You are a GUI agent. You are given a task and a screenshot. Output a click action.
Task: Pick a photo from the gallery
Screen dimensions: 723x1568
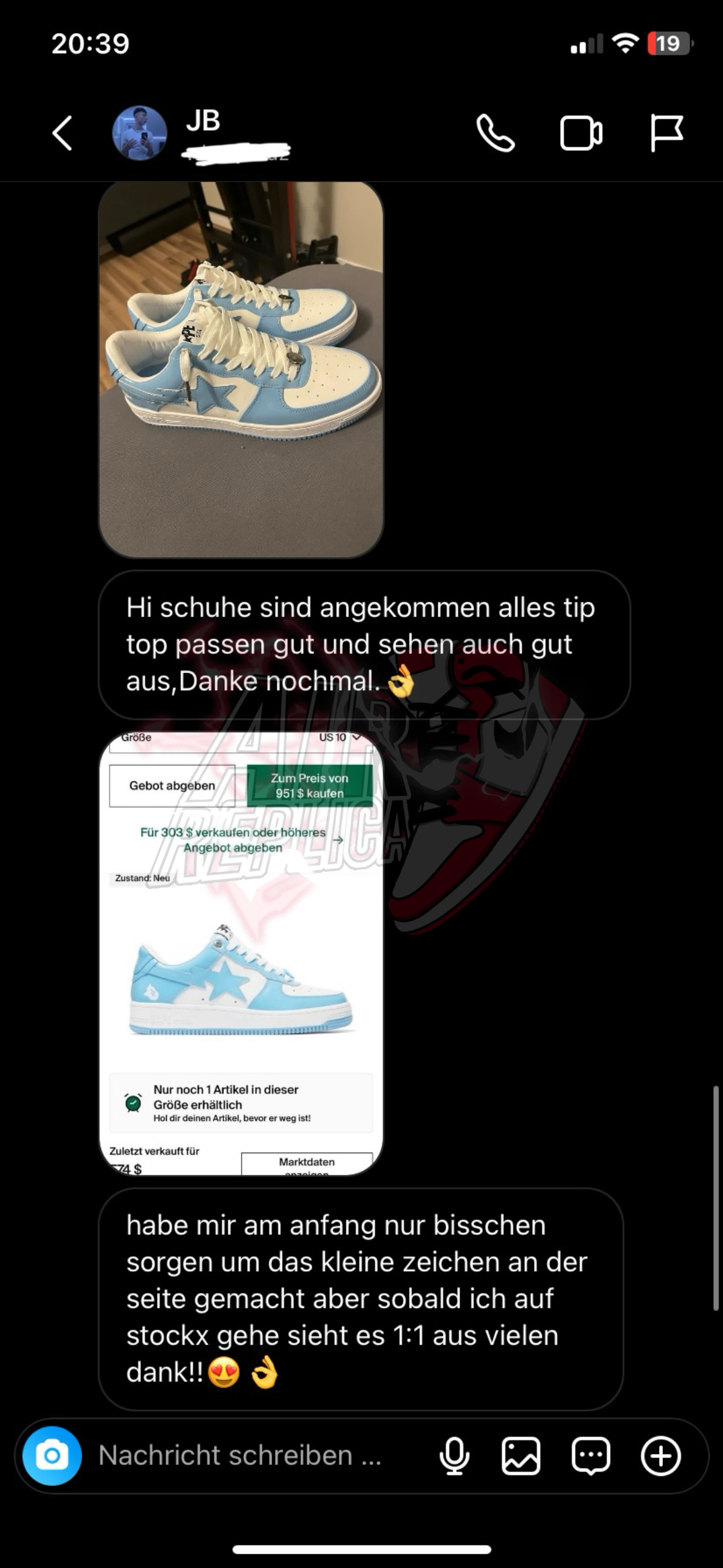(x=521, y=1456)
